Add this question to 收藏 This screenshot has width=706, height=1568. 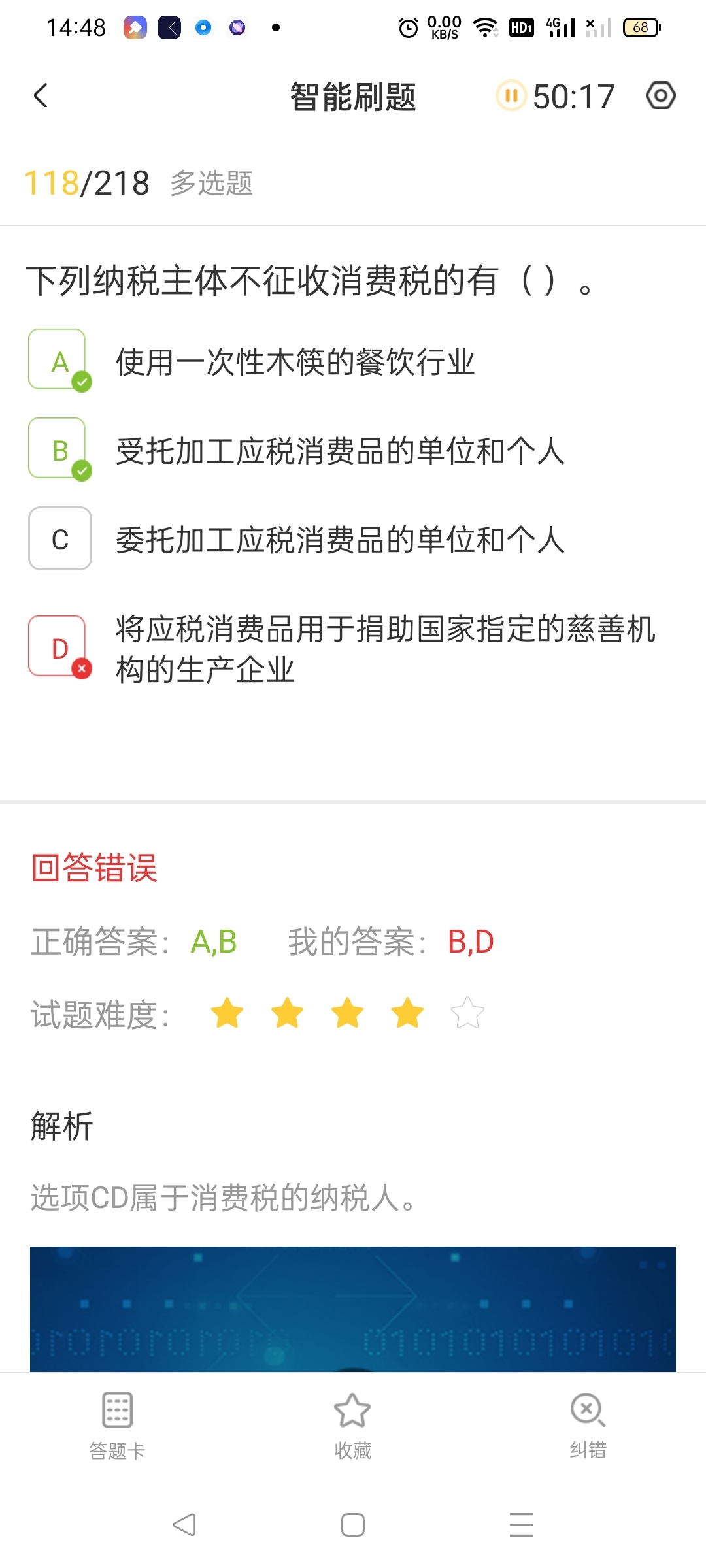[352, 1426]
